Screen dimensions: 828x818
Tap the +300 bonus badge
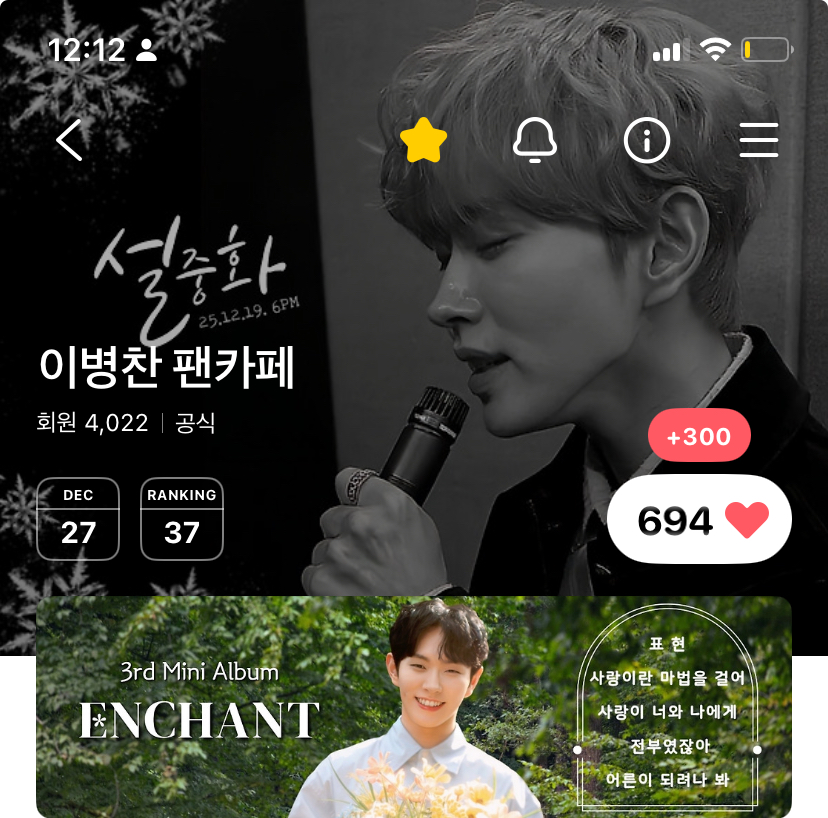click(699, 437)
